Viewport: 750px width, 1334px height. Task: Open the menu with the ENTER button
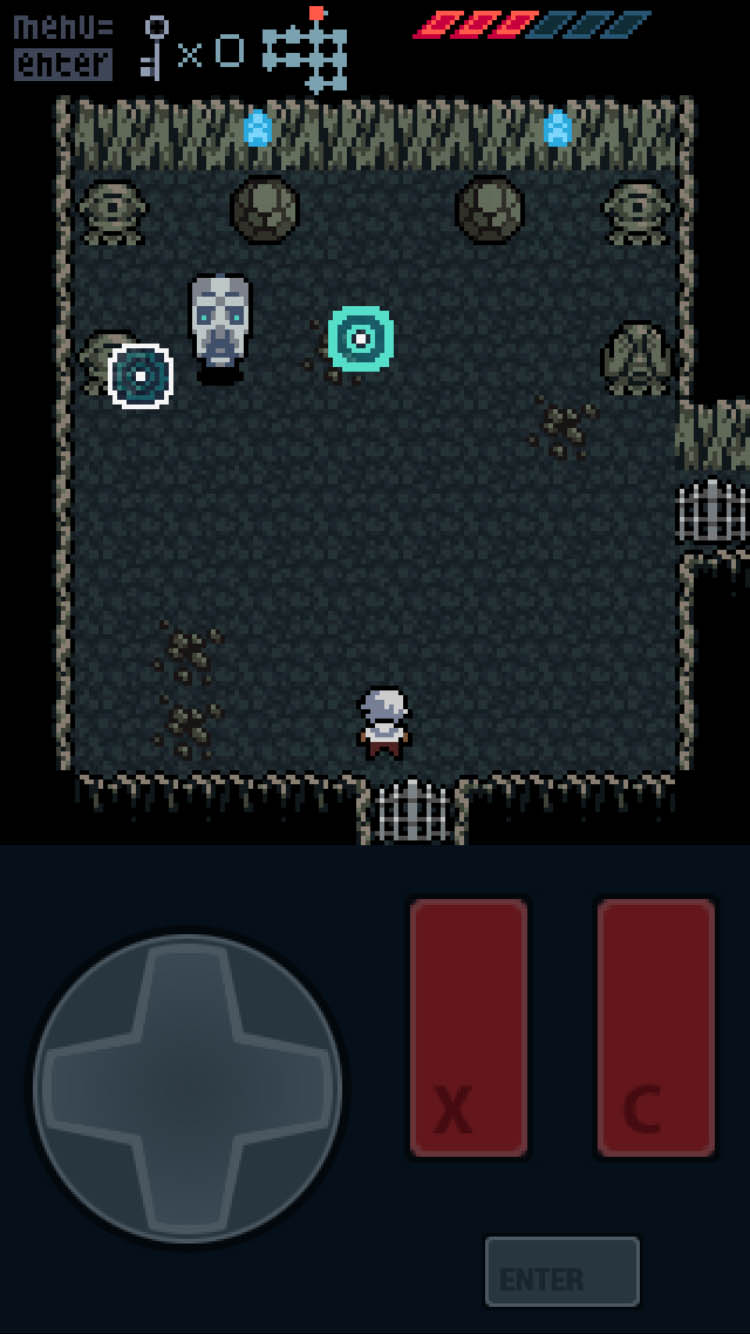coord(562,1271)
